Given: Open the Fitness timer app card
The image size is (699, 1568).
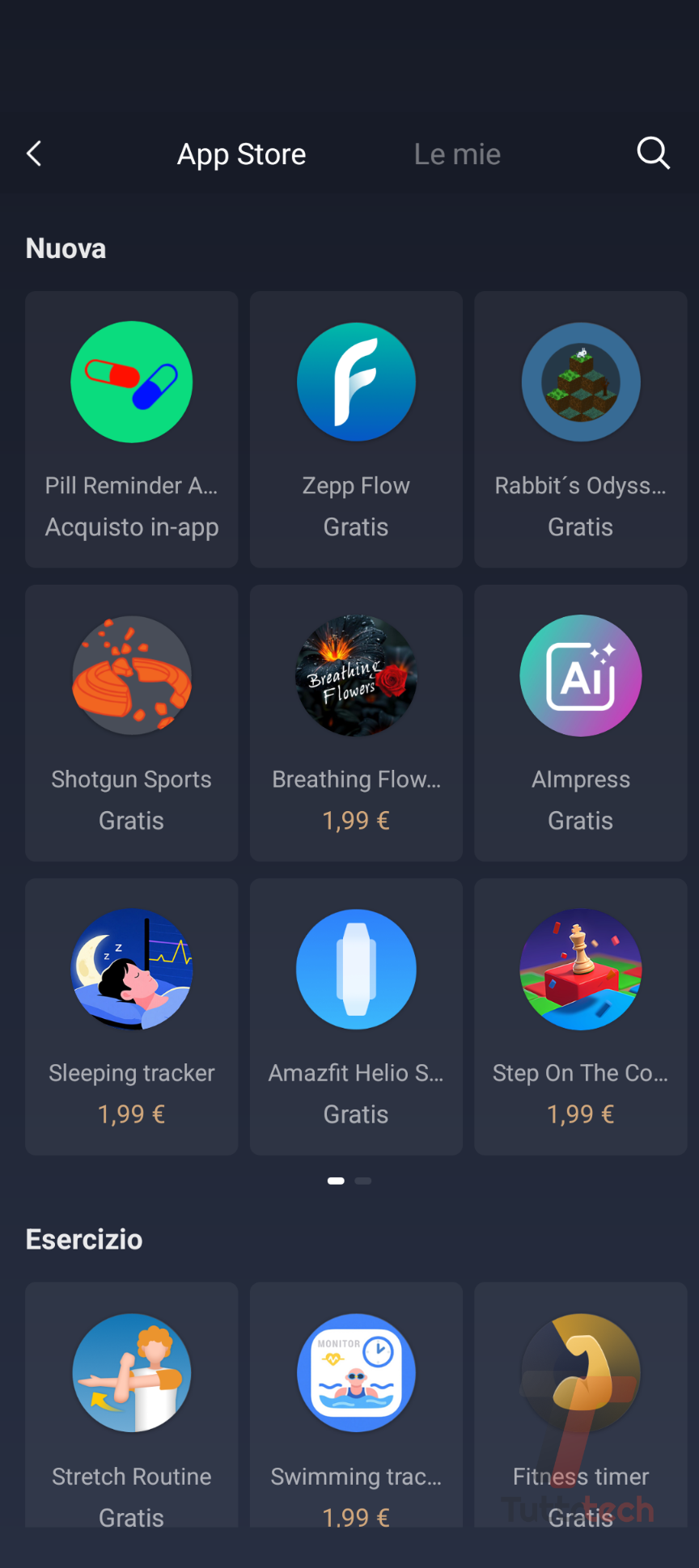Looking at the screenshot, I should coord(580,1407).
